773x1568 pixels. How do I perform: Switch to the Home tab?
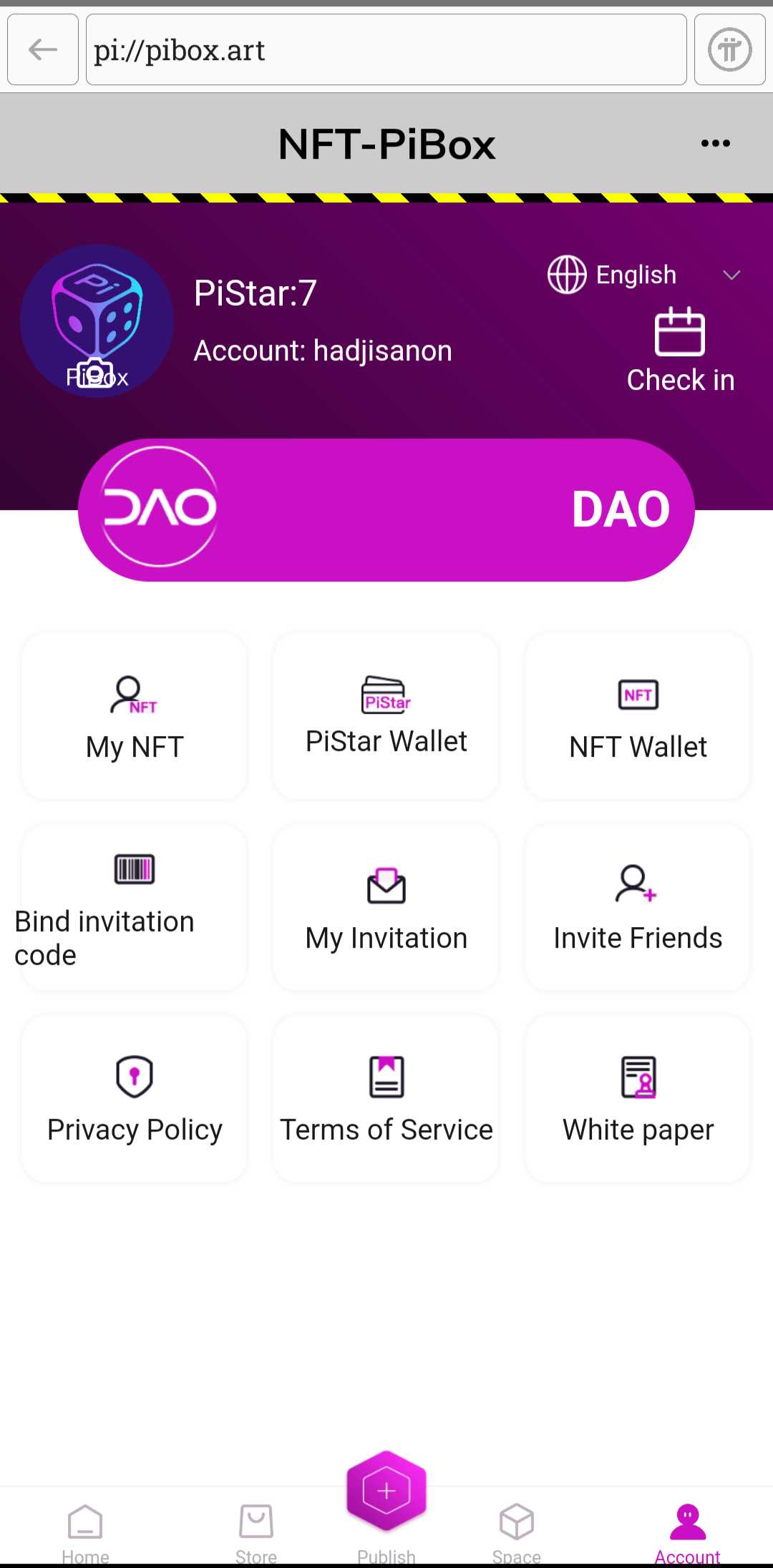(85, 1531)
